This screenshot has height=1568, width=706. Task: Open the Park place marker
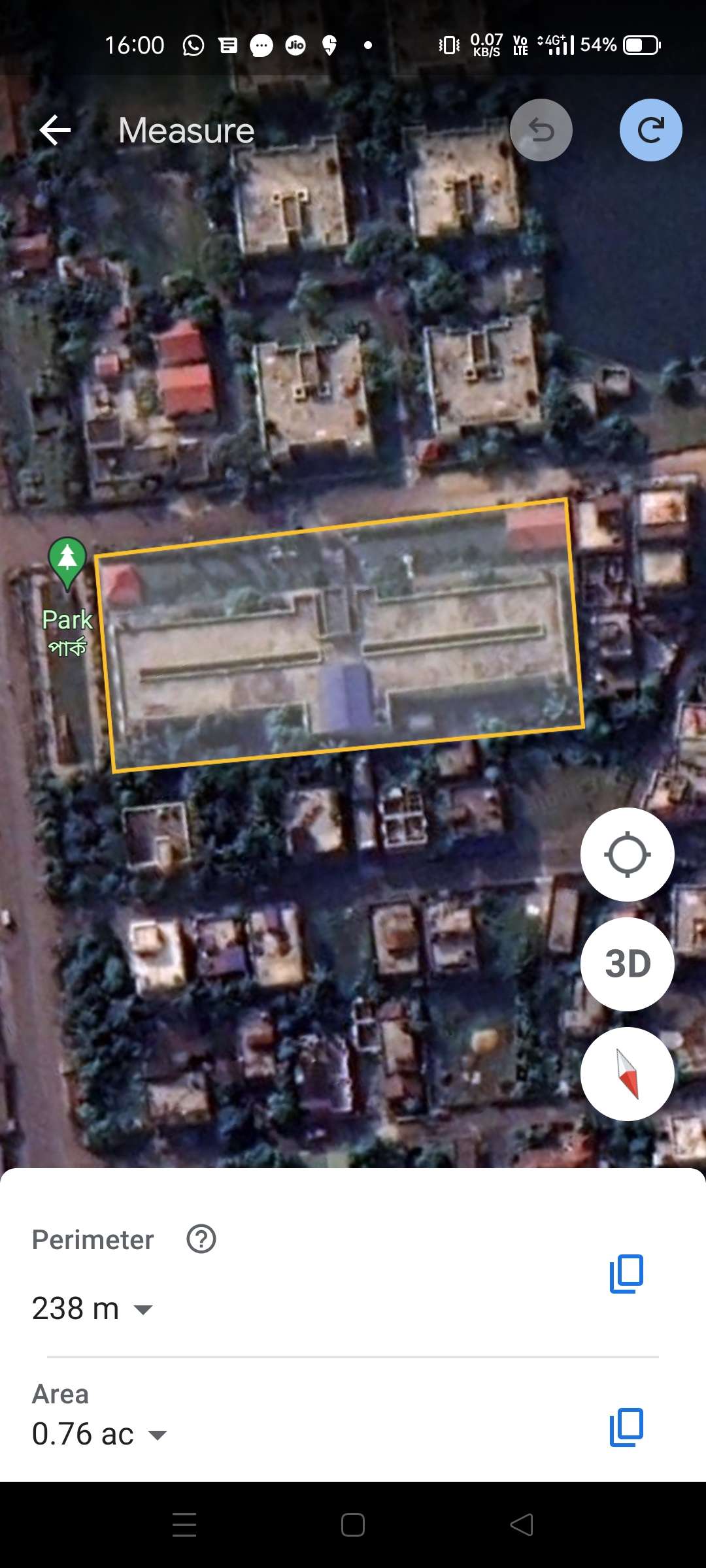pyautogui.click(x=67, y=564)
